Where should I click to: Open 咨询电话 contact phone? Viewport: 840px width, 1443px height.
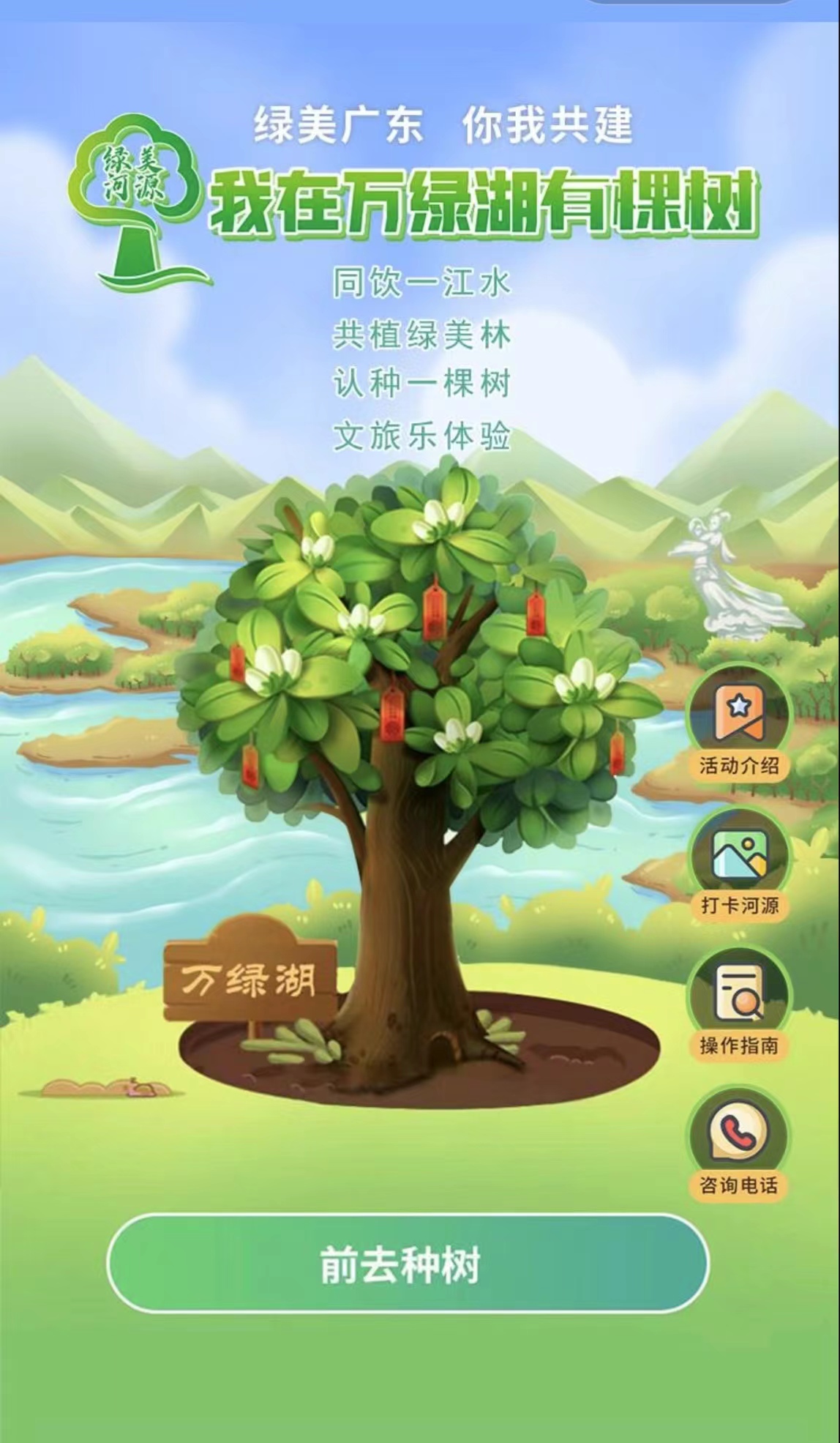pyautogui.click(x=739, y=1141)
